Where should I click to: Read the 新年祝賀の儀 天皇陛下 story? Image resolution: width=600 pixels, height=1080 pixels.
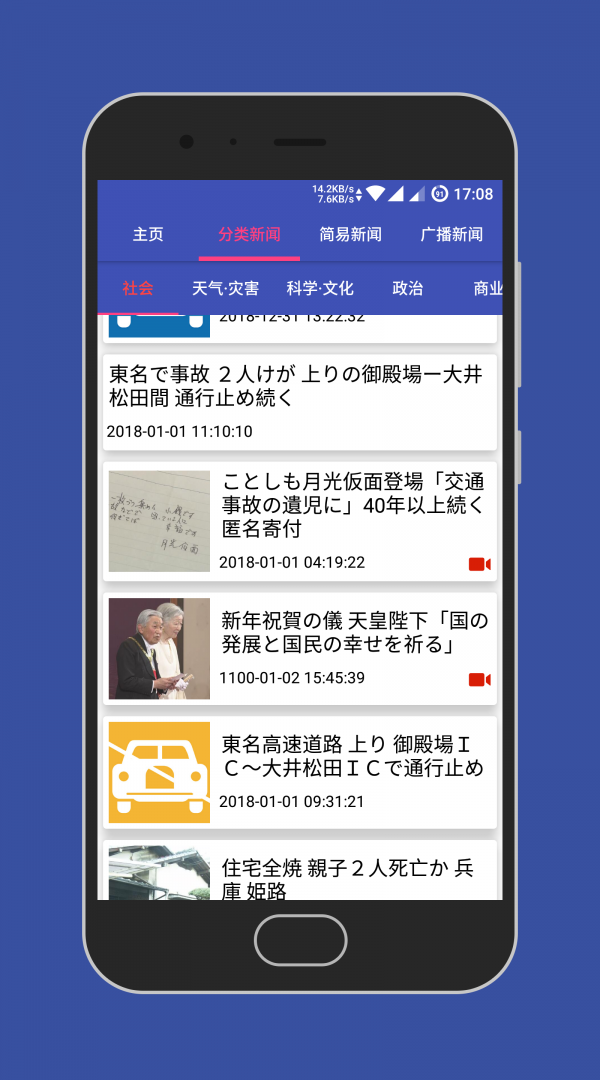click(300, 647)
